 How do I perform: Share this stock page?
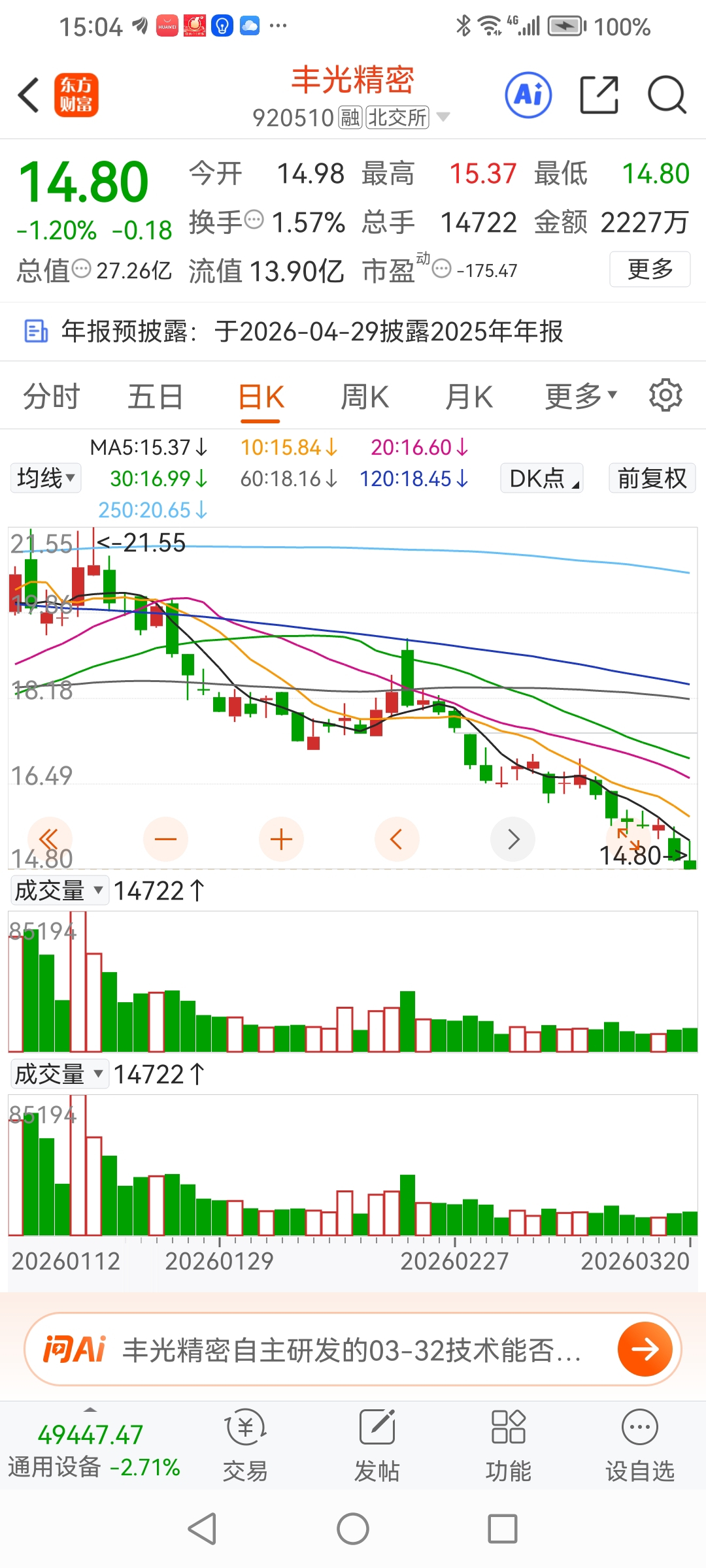599,95
